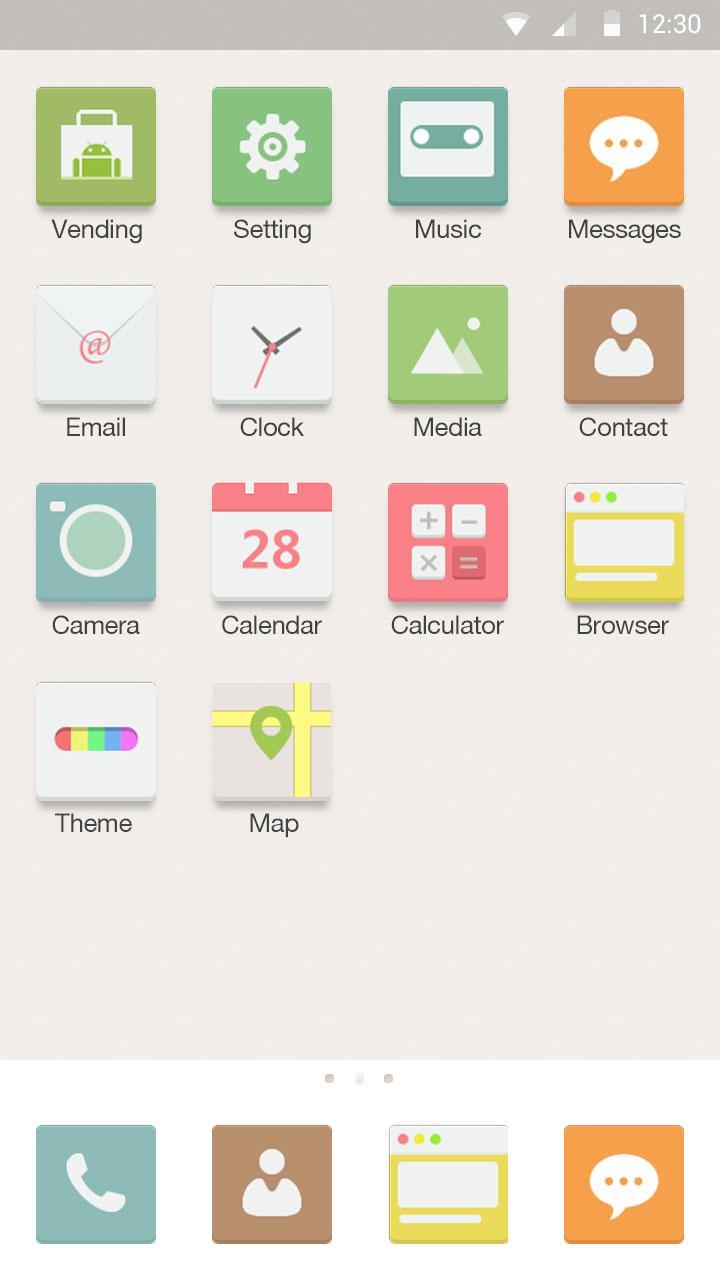
Task: Launch the Email app
Action: click(x=96, y=345)
